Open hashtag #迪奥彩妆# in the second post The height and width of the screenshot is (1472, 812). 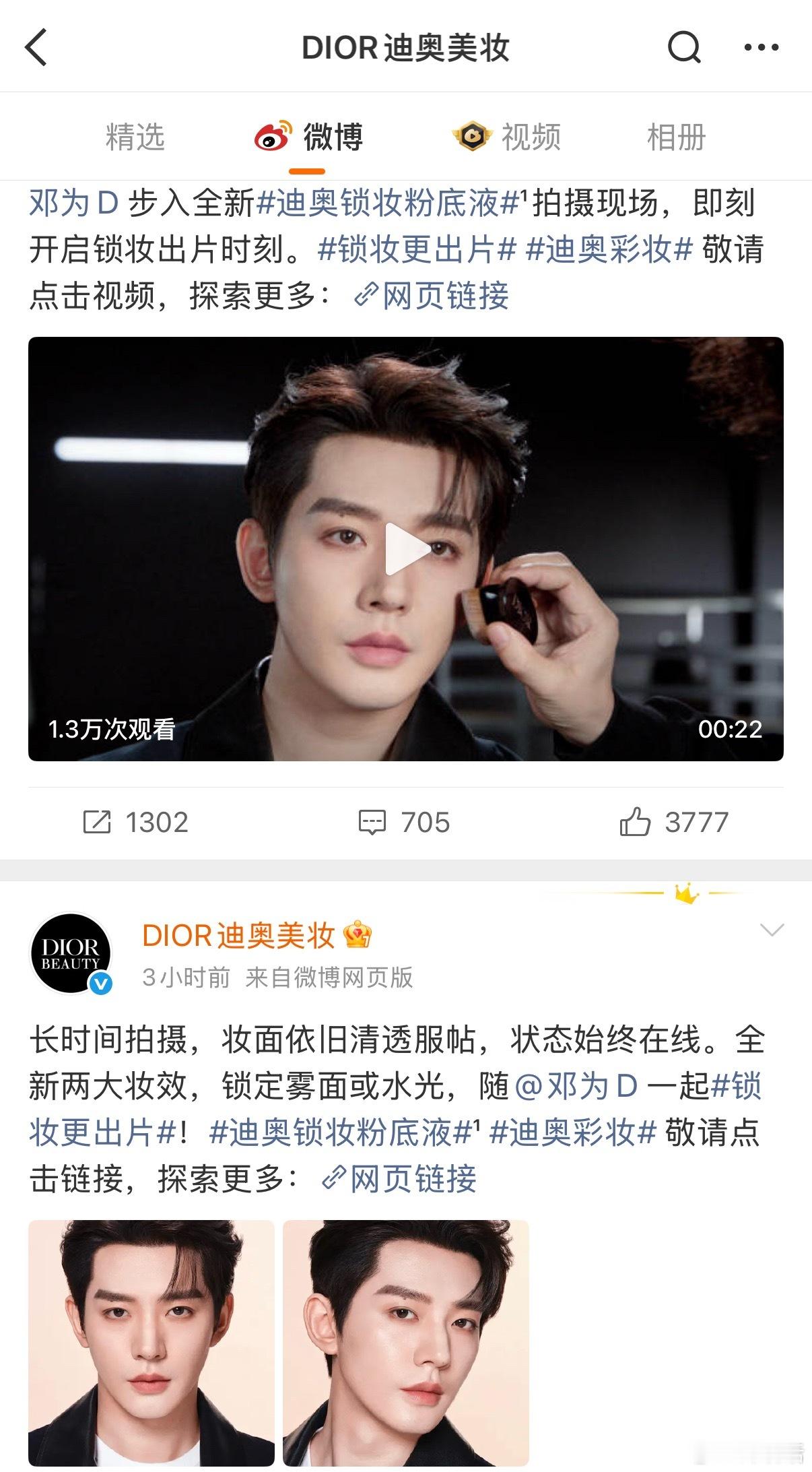[573, 1132]
